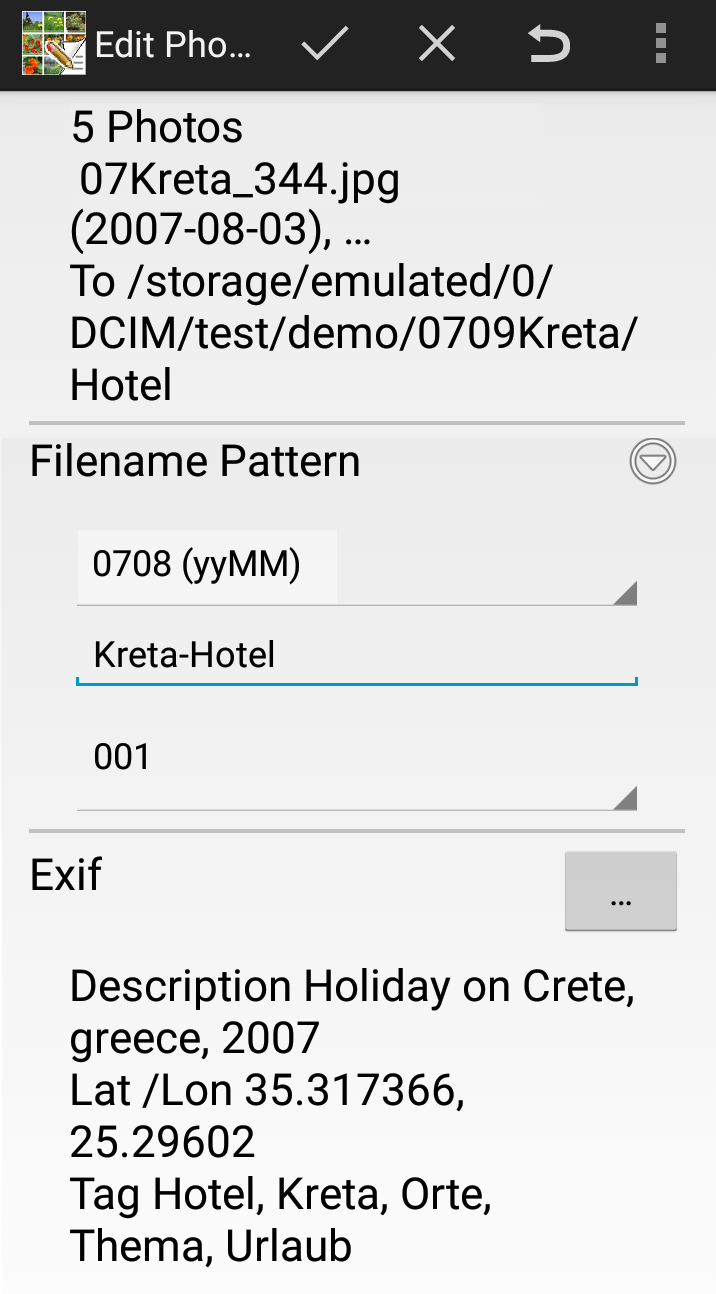Cancel editing with the X icon

point(437,44)
